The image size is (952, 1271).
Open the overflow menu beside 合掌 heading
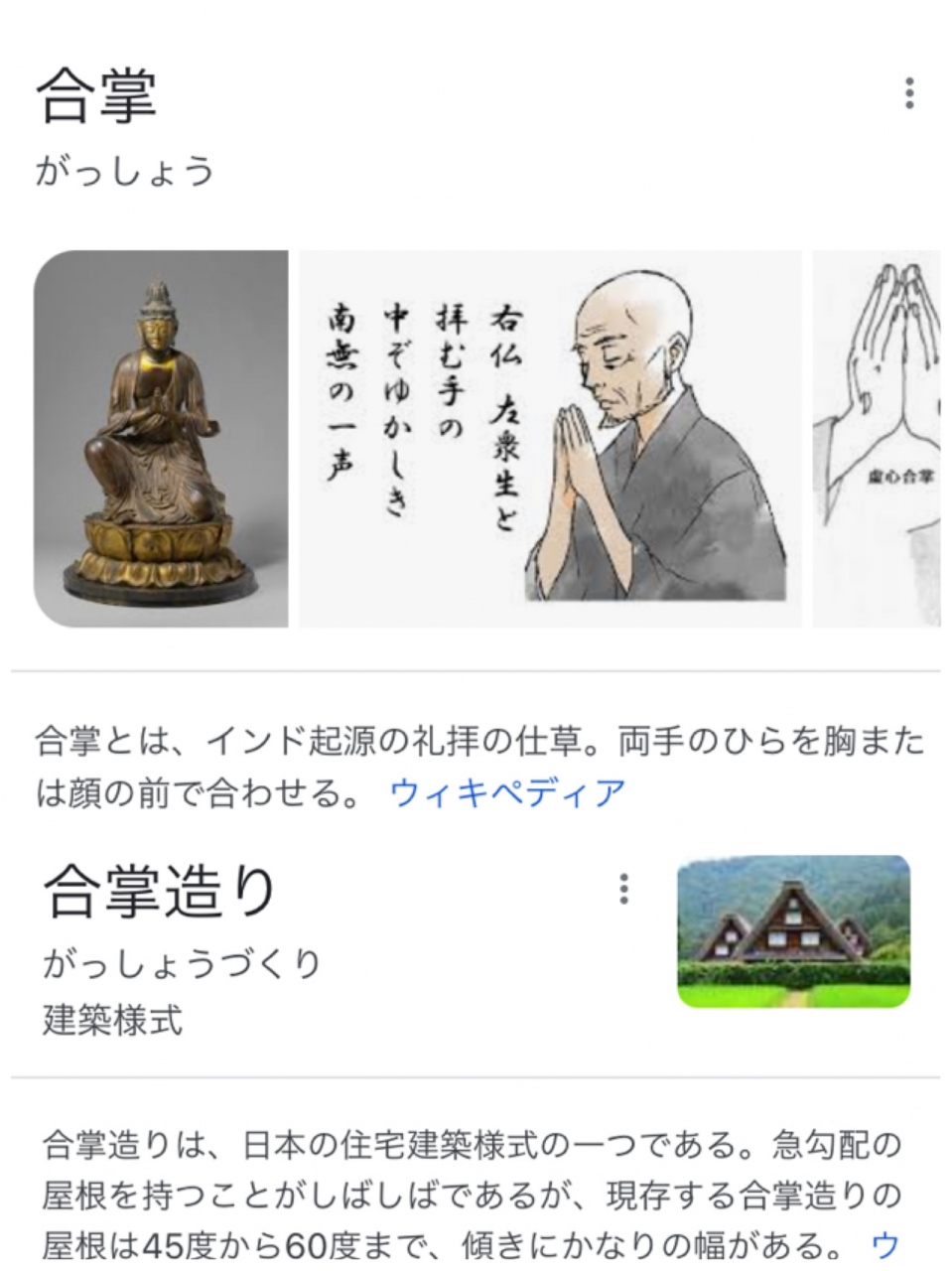(x=909, y=93)
